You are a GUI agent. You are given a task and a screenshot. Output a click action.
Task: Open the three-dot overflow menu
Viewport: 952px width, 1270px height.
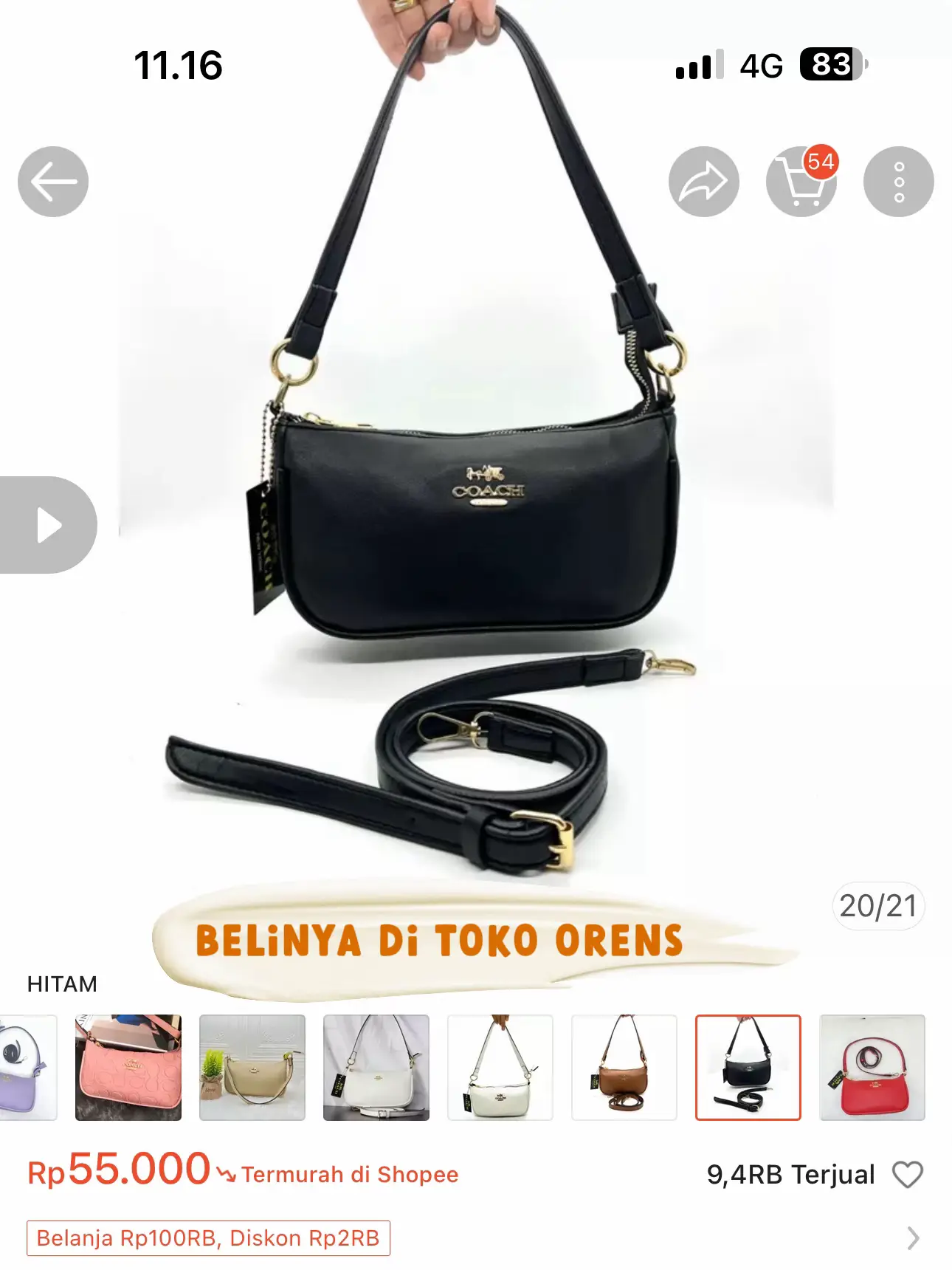tap(898, 182)
